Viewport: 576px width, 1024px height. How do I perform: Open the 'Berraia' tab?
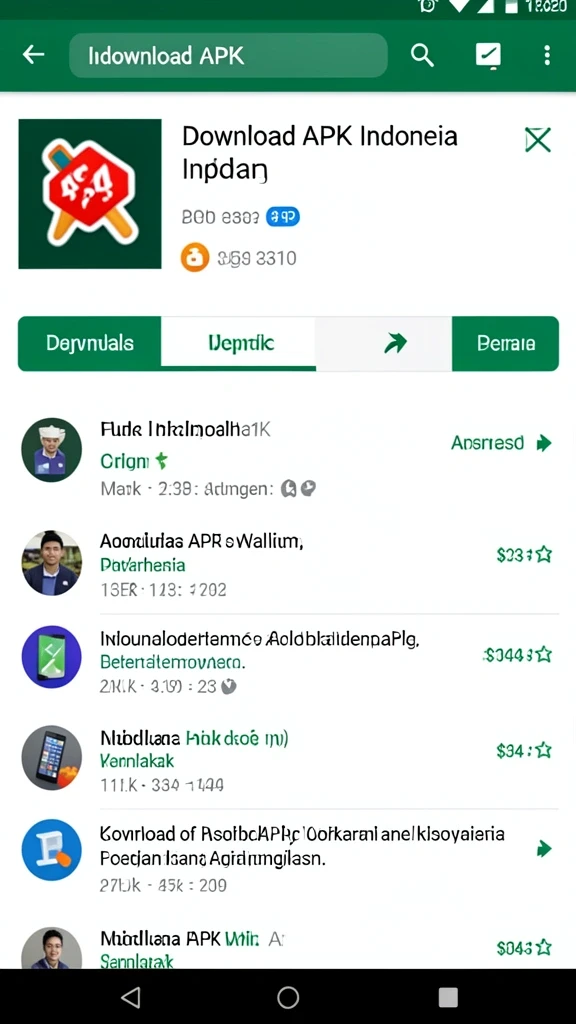[x=505, y=344]
